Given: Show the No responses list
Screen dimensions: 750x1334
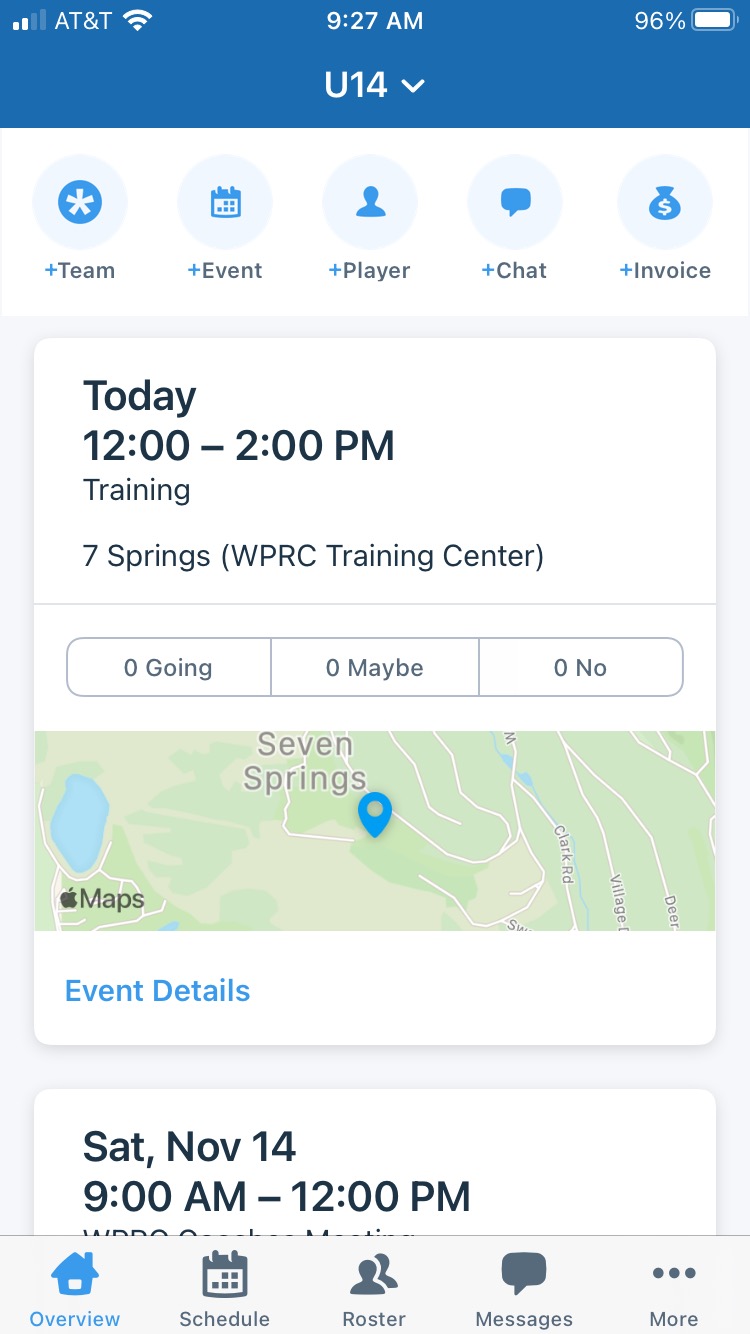Looking at the screenshot, I should (x=580, y=668).
